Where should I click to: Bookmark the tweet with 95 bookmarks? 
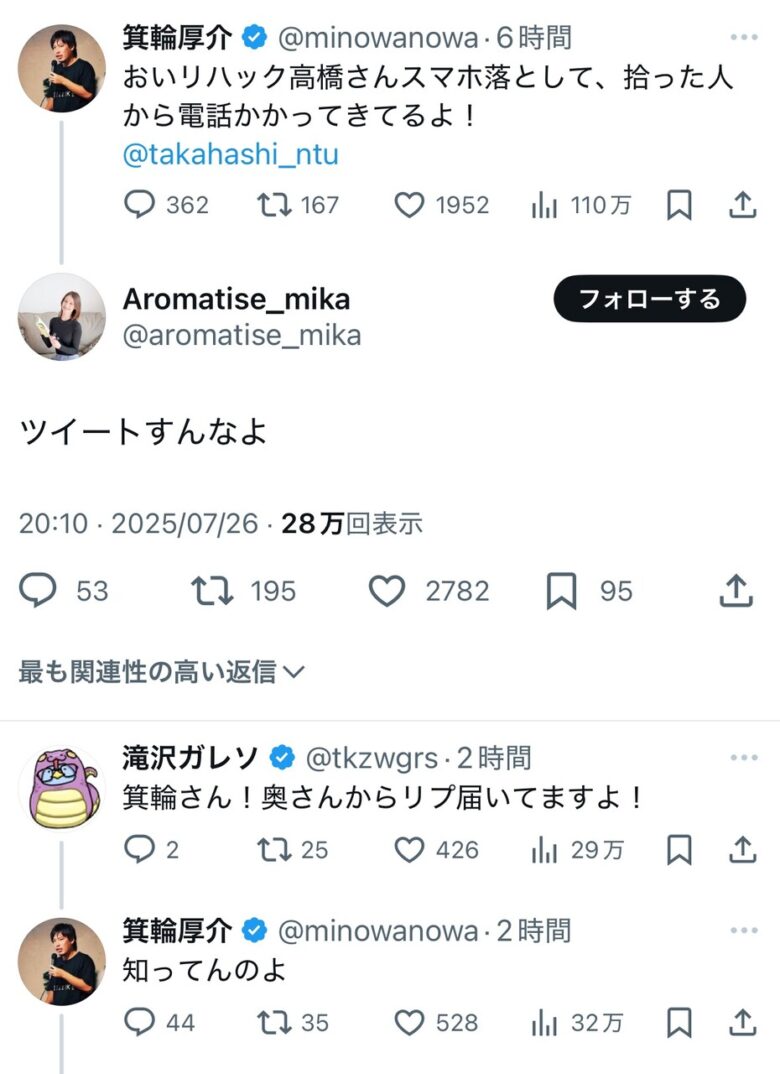pyautogui.click(x=562, y=592)
